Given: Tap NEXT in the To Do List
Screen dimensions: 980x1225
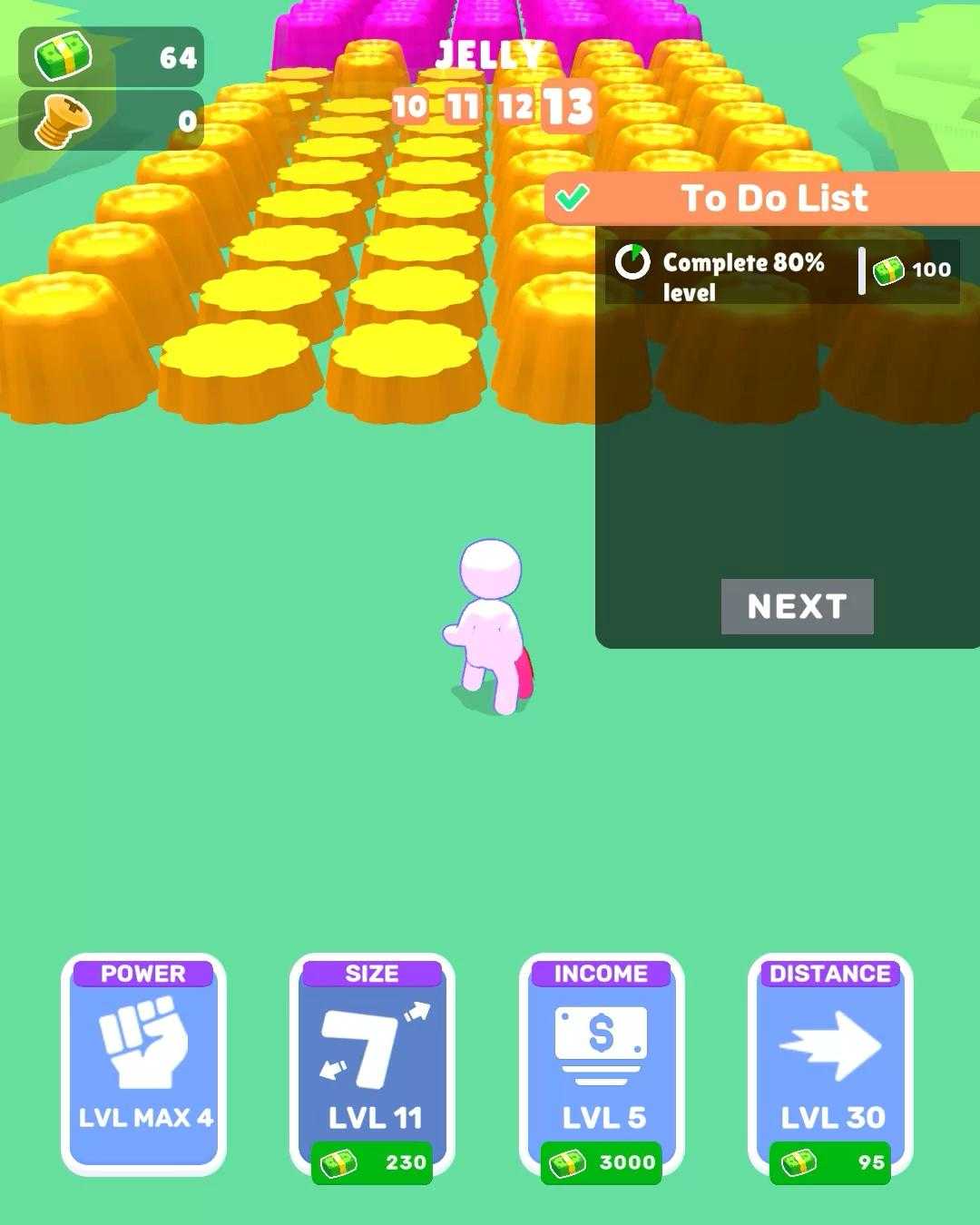Looking at the screenshot, I should (x=797, y=606).
